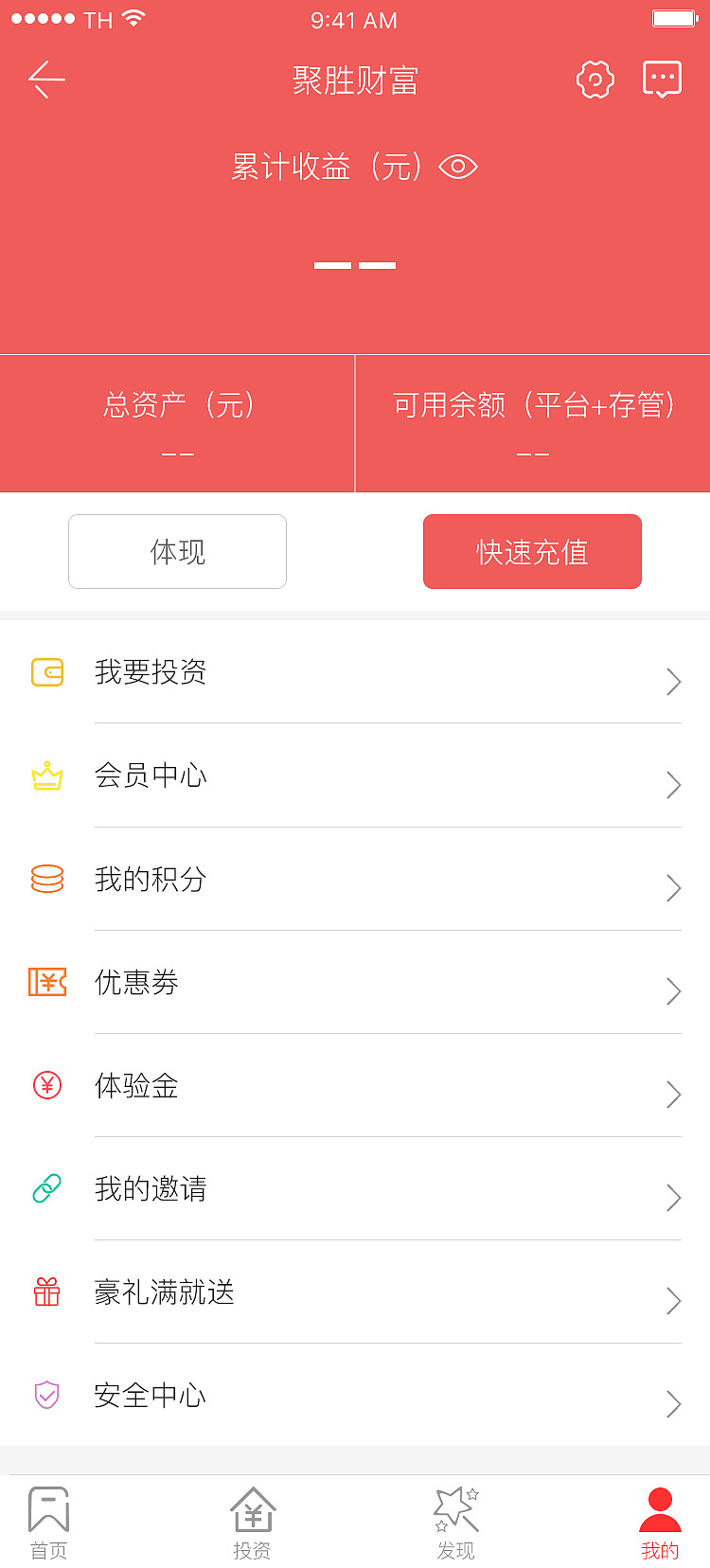Open the messages icon in the header
This screenshot has width=710, height=1568.
coord(662,79)
